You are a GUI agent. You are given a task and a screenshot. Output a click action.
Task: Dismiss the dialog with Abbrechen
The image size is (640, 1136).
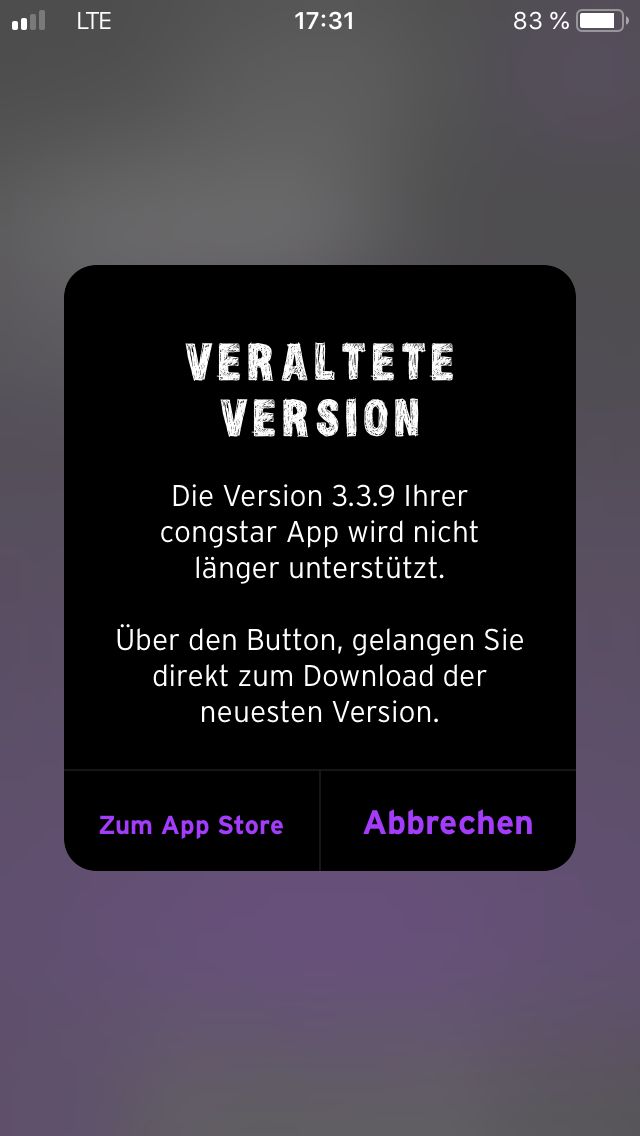click(x=448, y=822)
